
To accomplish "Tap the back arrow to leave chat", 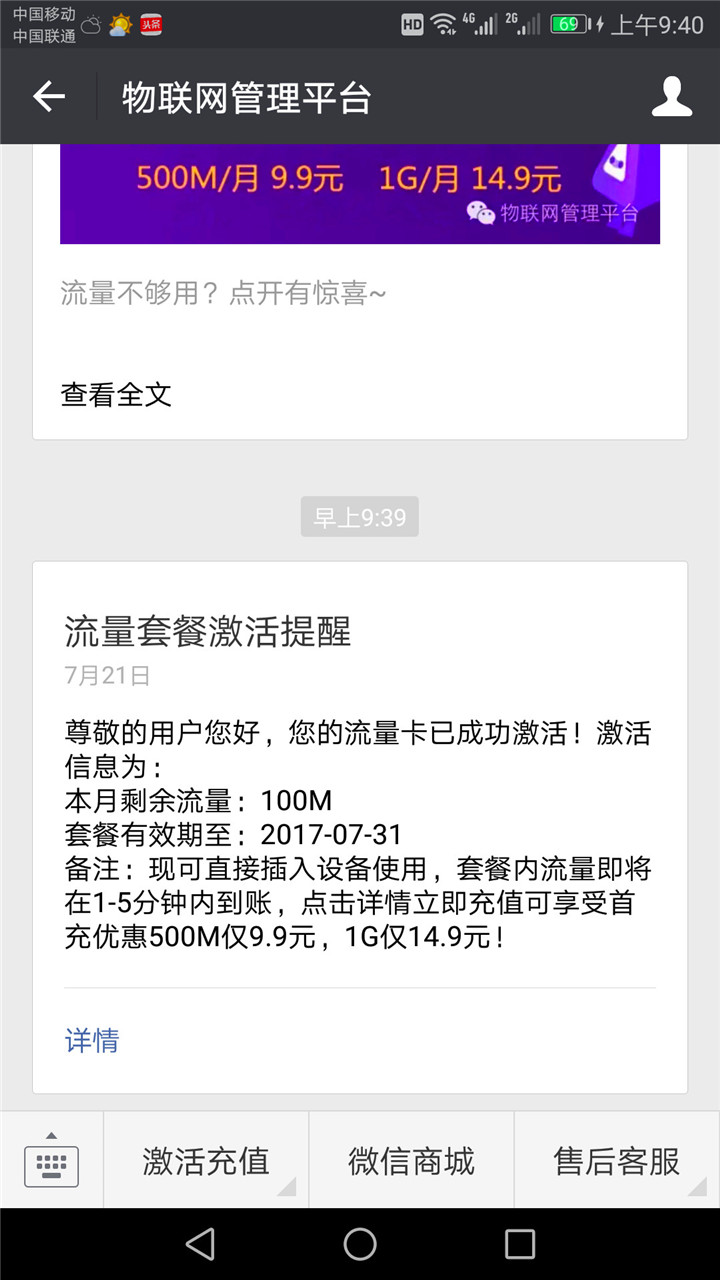I will pyautogui.click(x=47, y=98).
